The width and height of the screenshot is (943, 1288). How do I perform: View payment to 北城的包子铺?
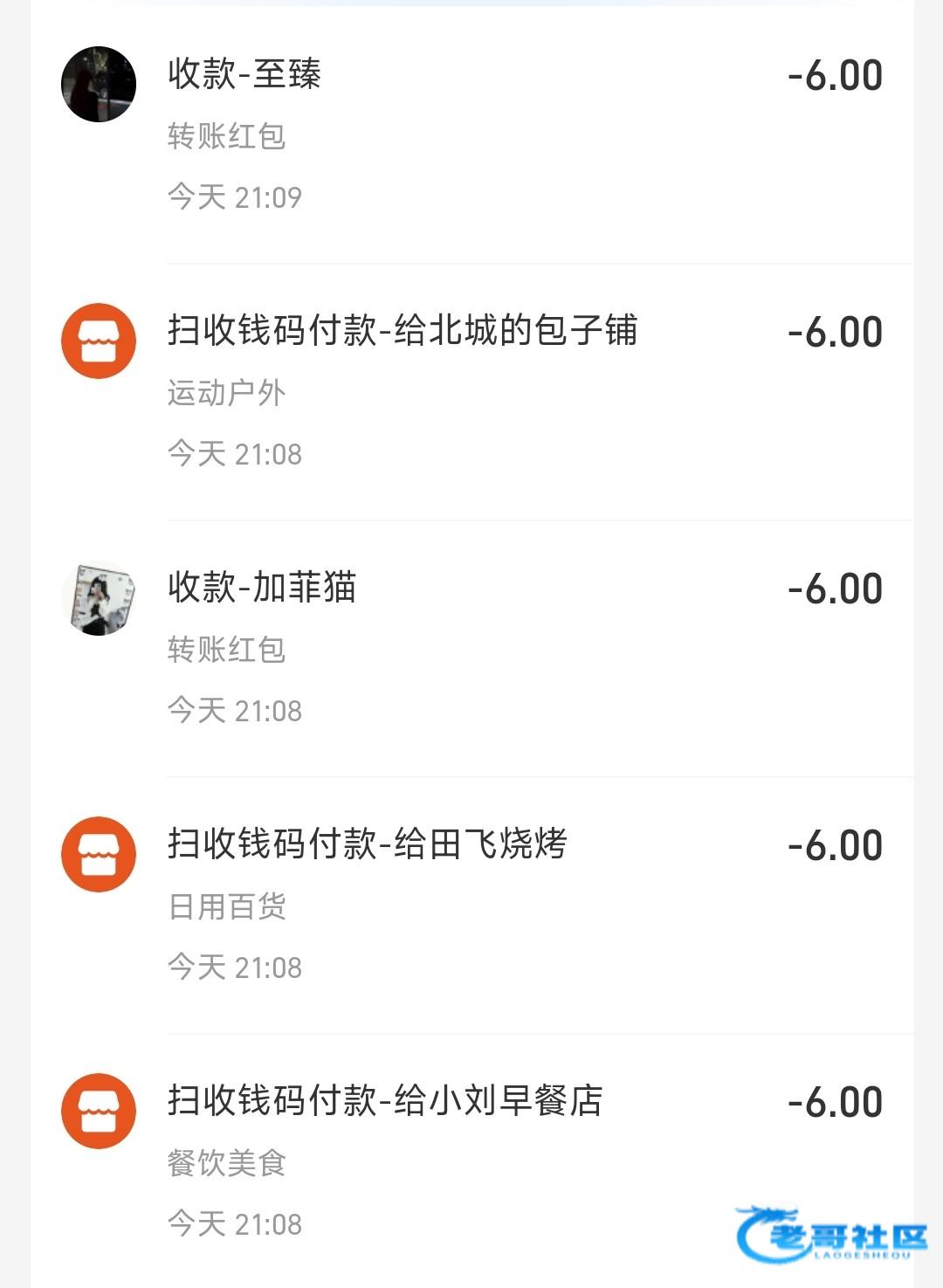471,391
